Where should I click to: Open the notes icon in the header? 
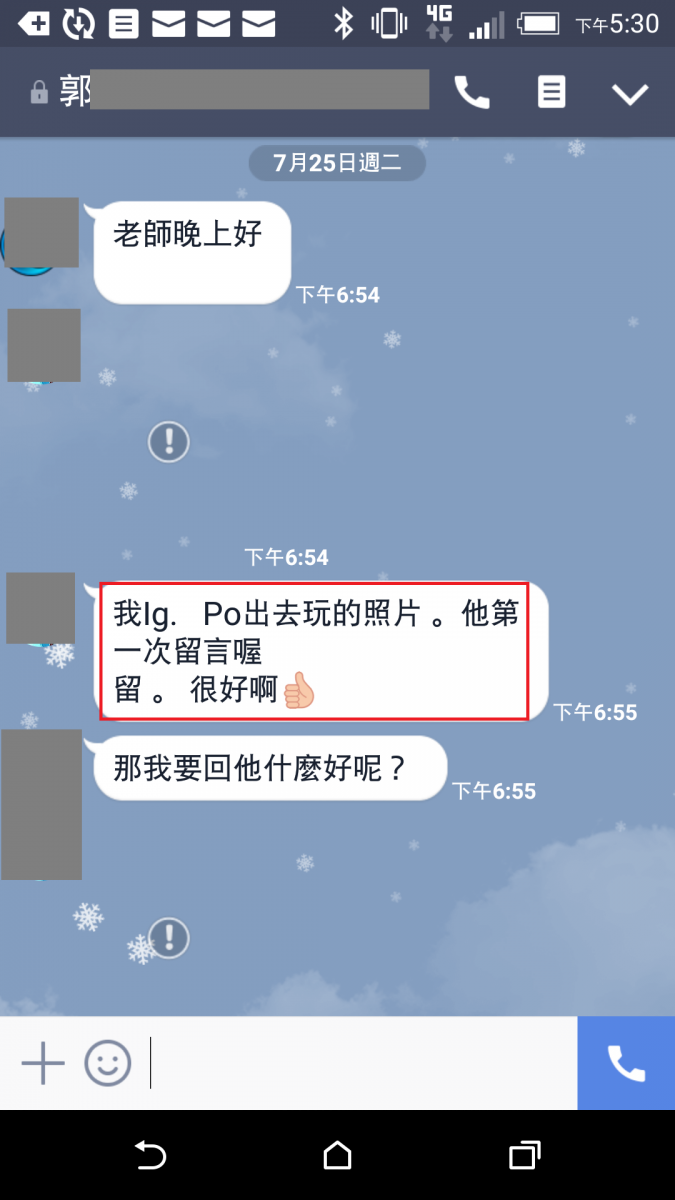coord(551,93)
